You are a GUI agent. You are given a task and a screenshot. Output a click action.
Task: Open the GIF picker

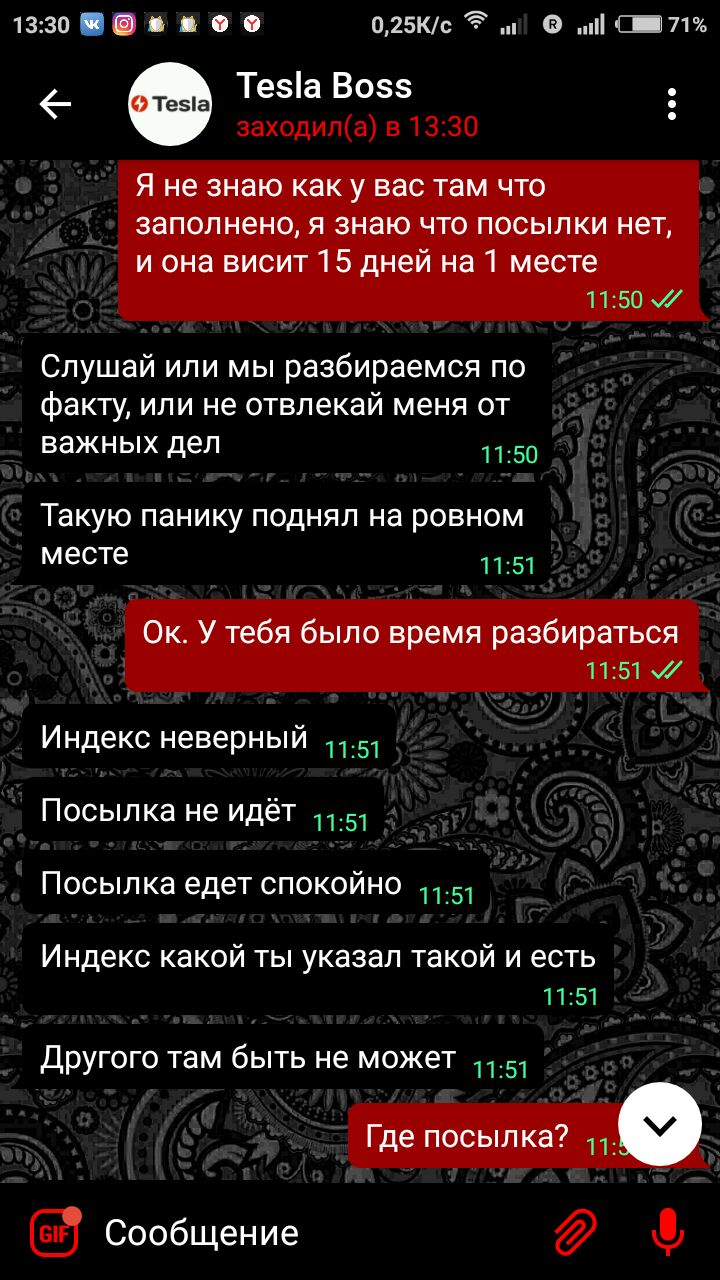(55, 1233)
